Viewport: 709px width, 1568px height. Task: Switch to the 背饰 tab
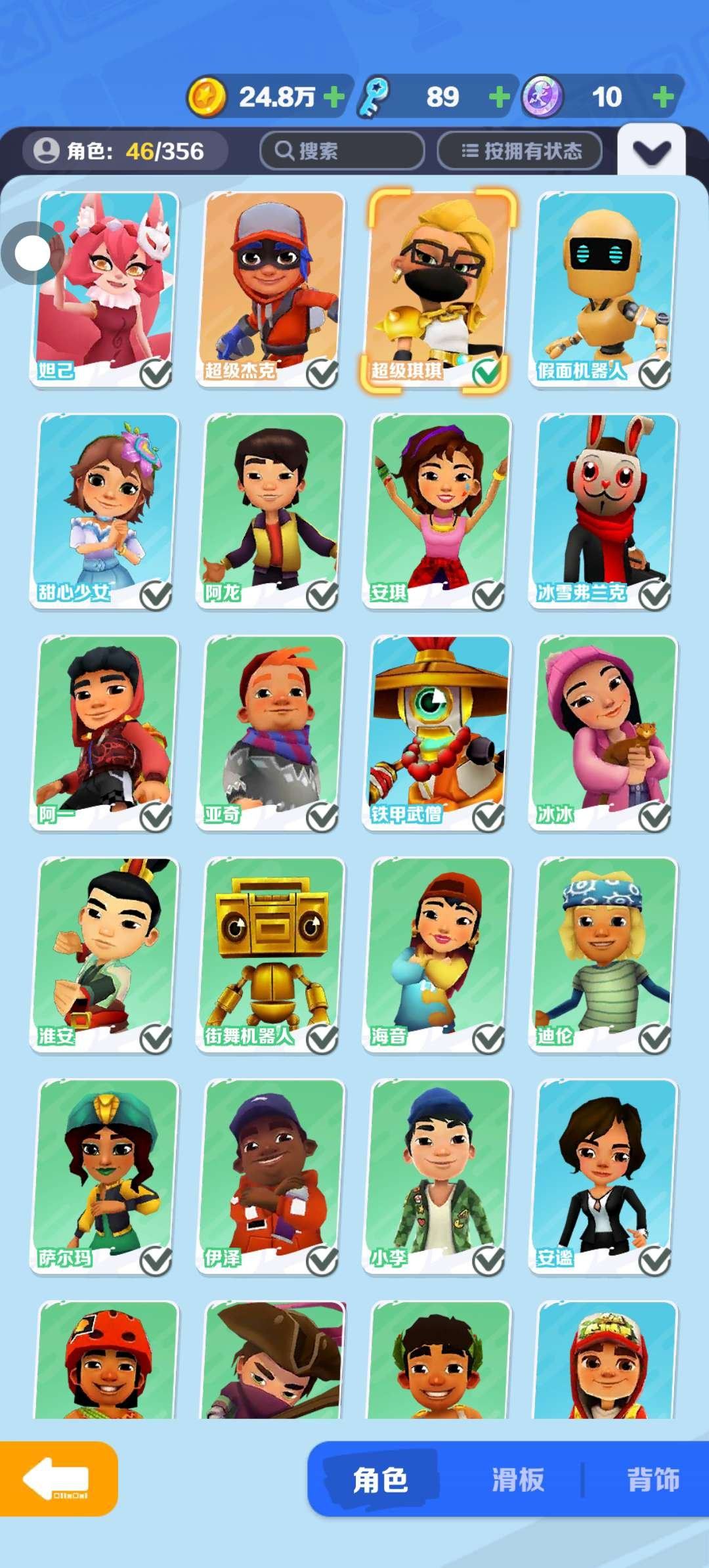(653, 1480)
